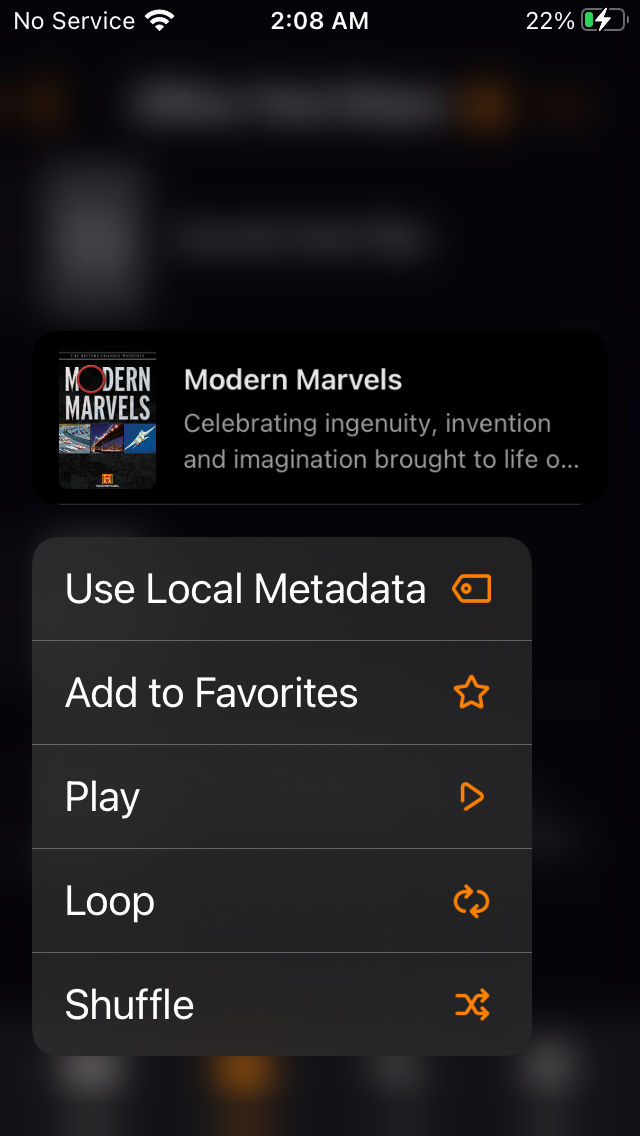
Task: Choose Play from the context menu
Action: pos(280,797)
